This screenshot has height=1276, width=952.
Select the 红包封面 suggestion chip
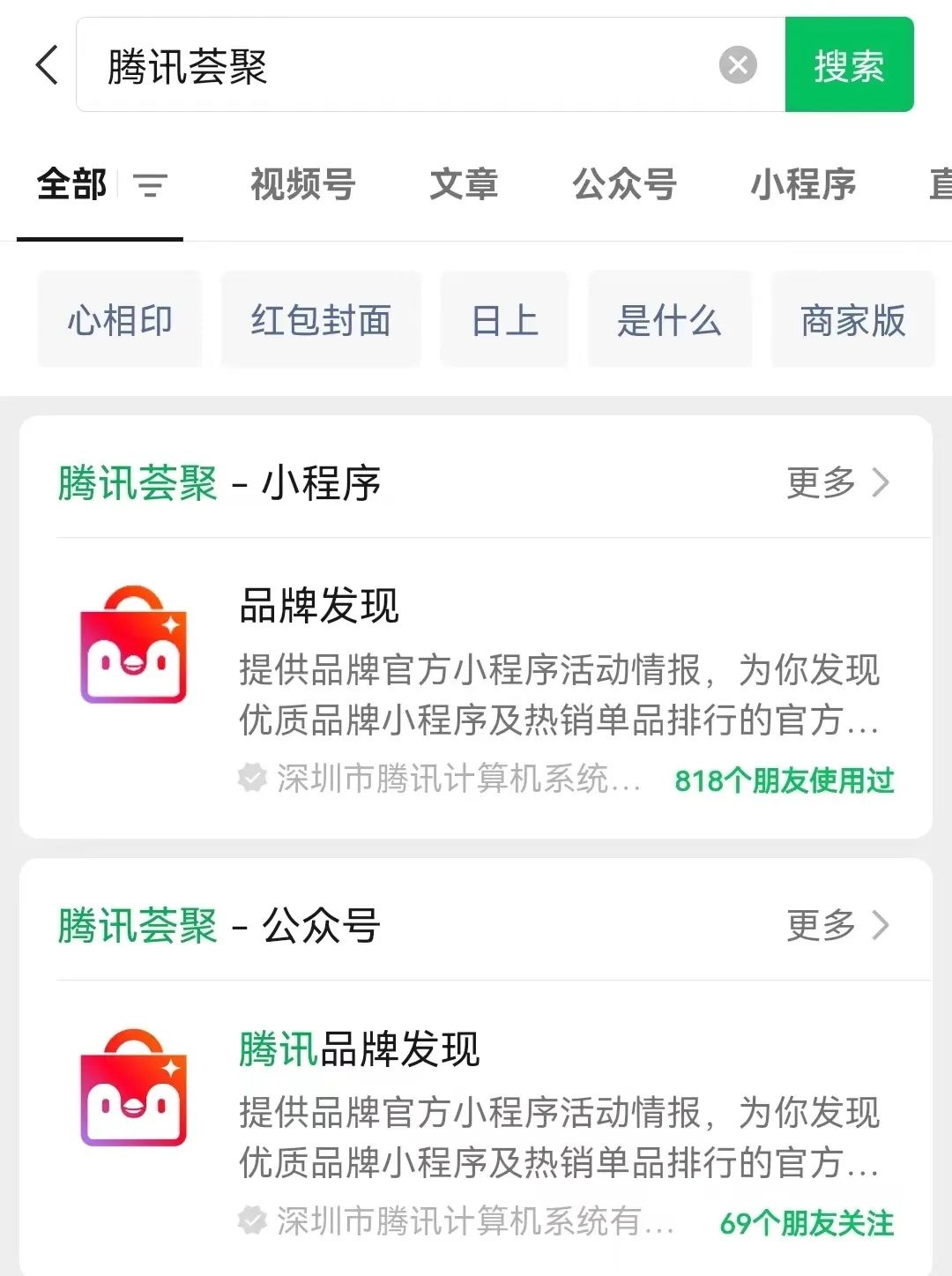(x=320, y=319)
